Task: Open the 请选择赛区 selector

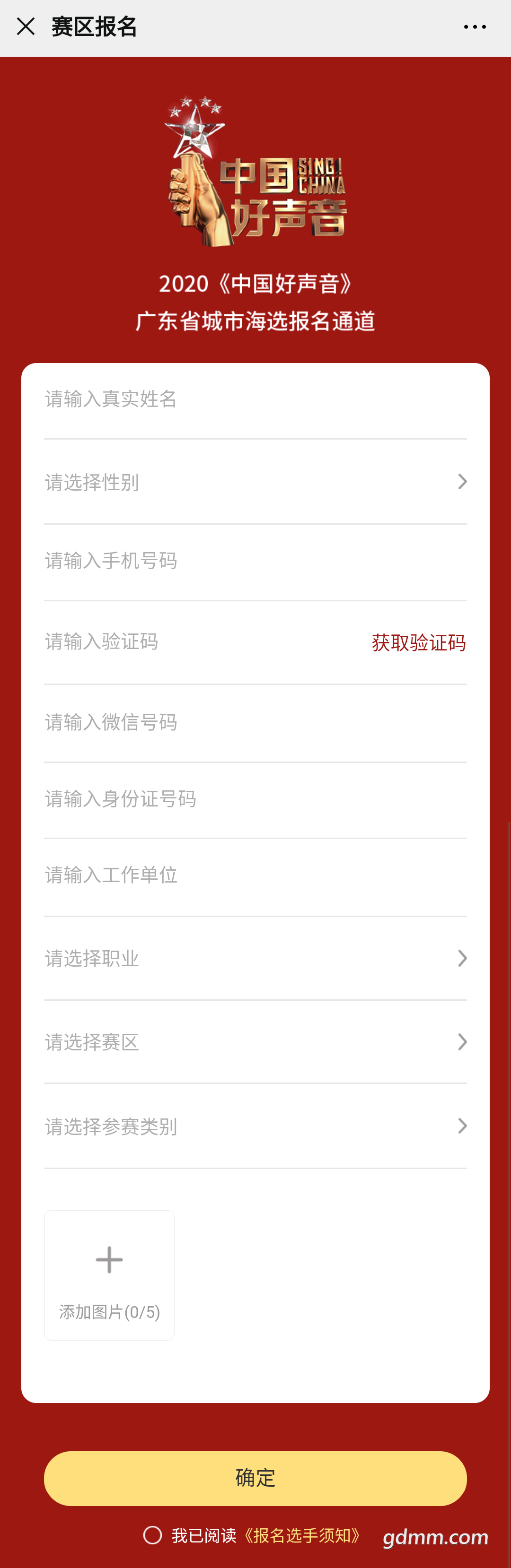Action: pos(255,1042)
